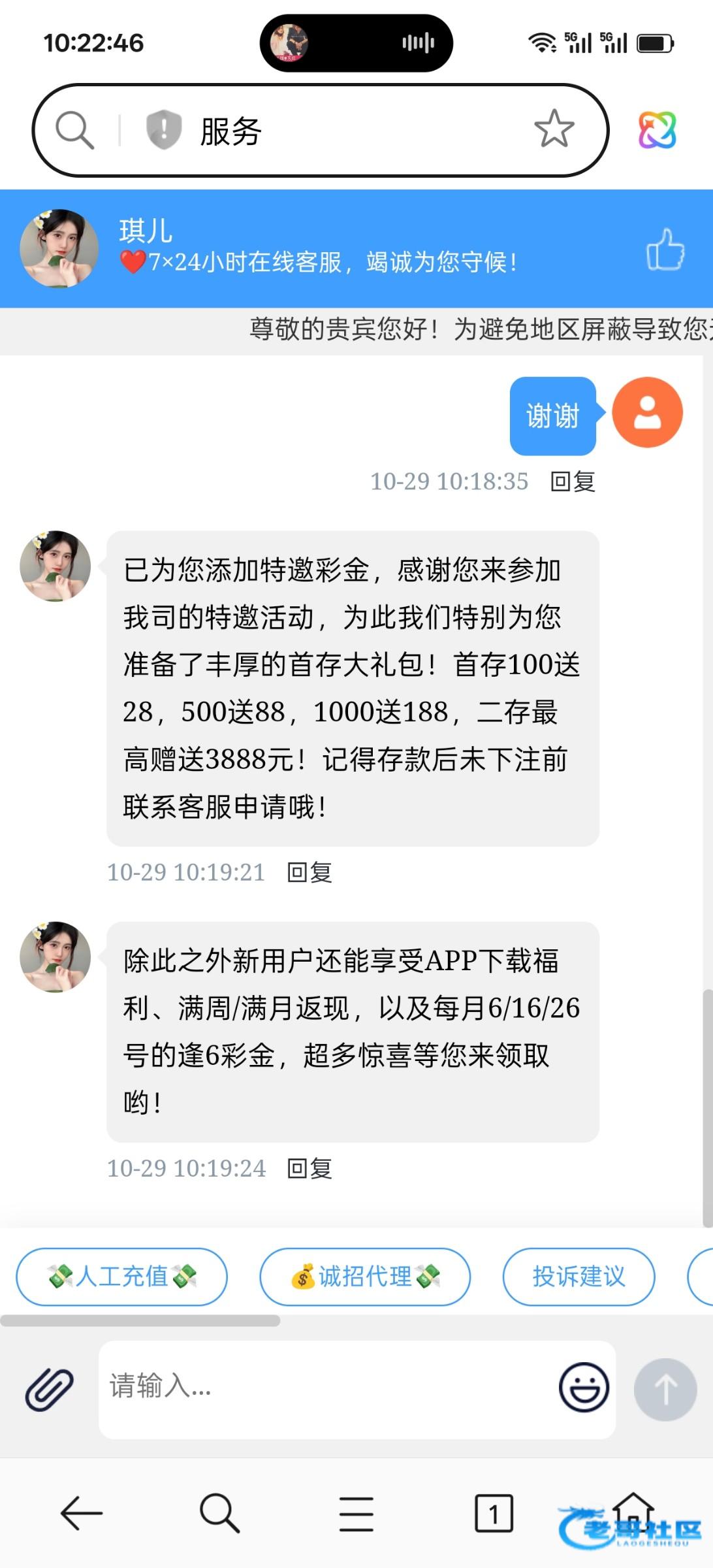Reply to the 10:19:21 特邀彩金 message

click(x=309, y=872)
